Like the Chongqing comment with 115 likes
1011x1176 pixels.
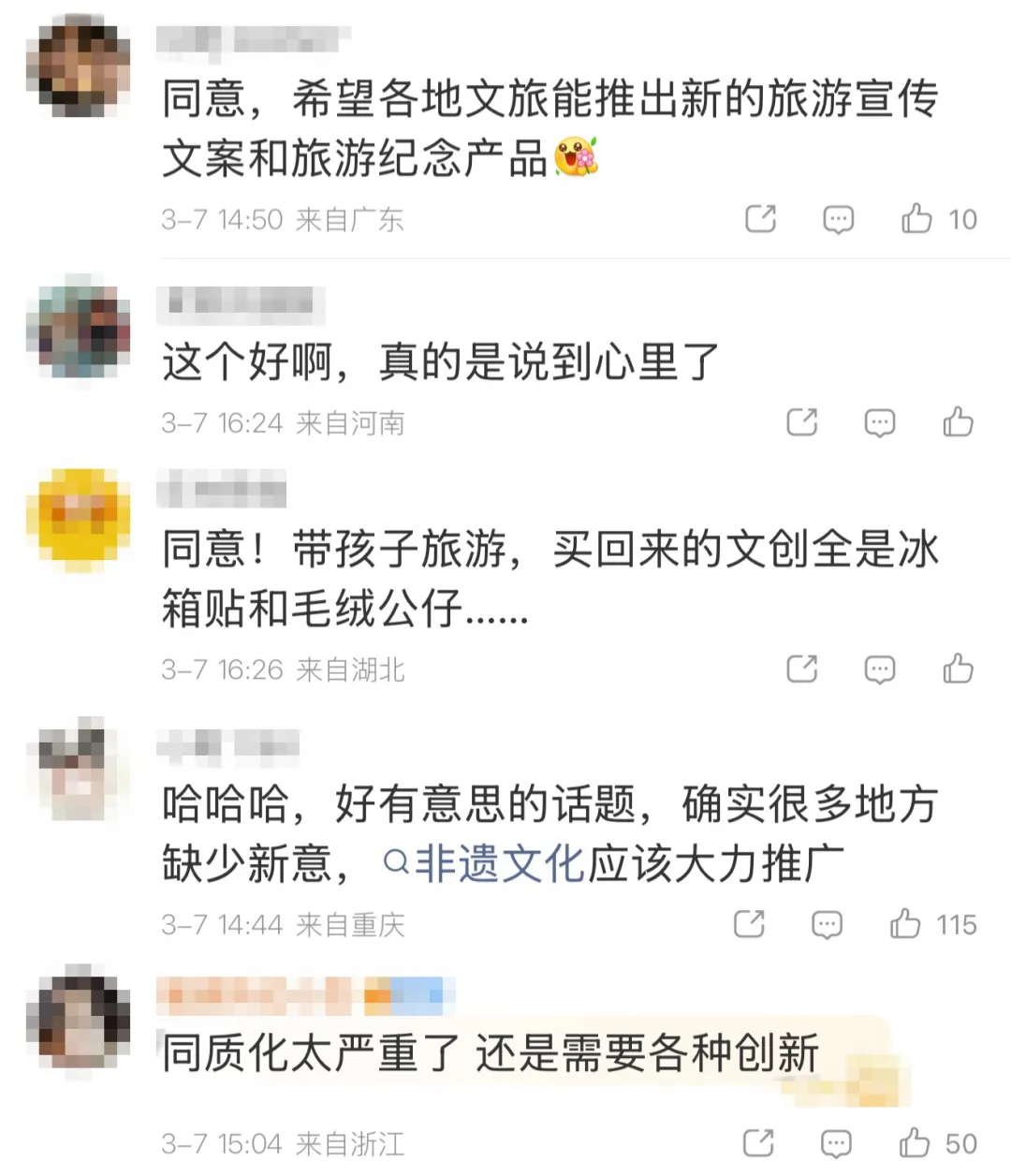click(905, 924)
